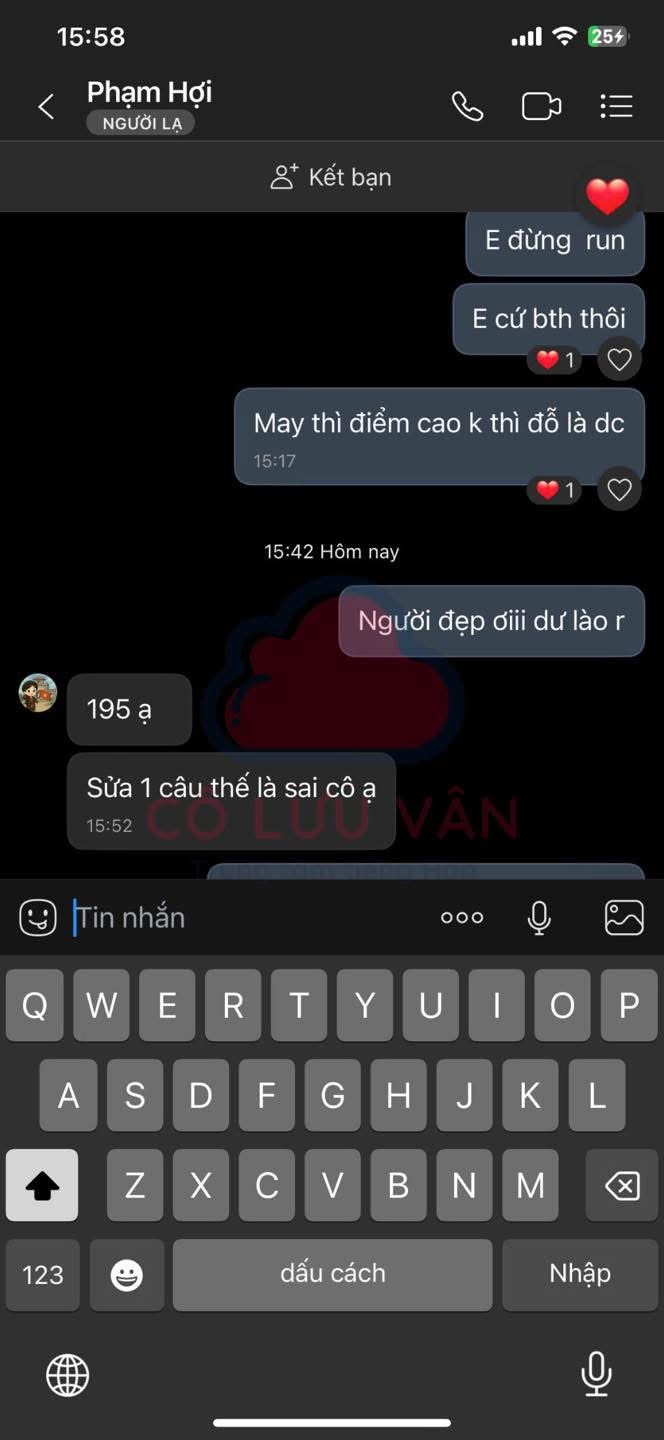The width and height of the screenshot is (664, 1440).
Task: React with heart on 'E cứ bth thôi'
Action: (x=620, y=360)
